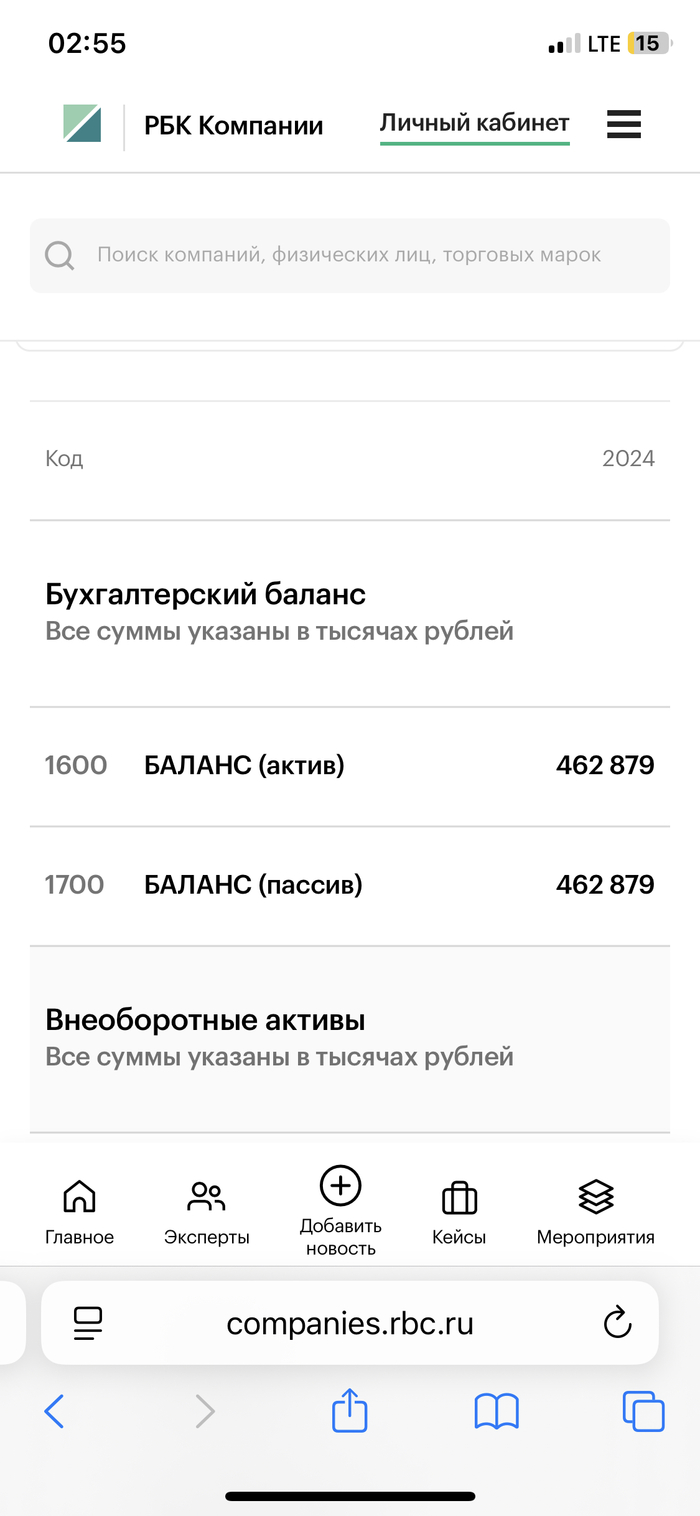Open Личный кабинет link
Viewport: 700px width, 1516px height.
tap(474, 124)
